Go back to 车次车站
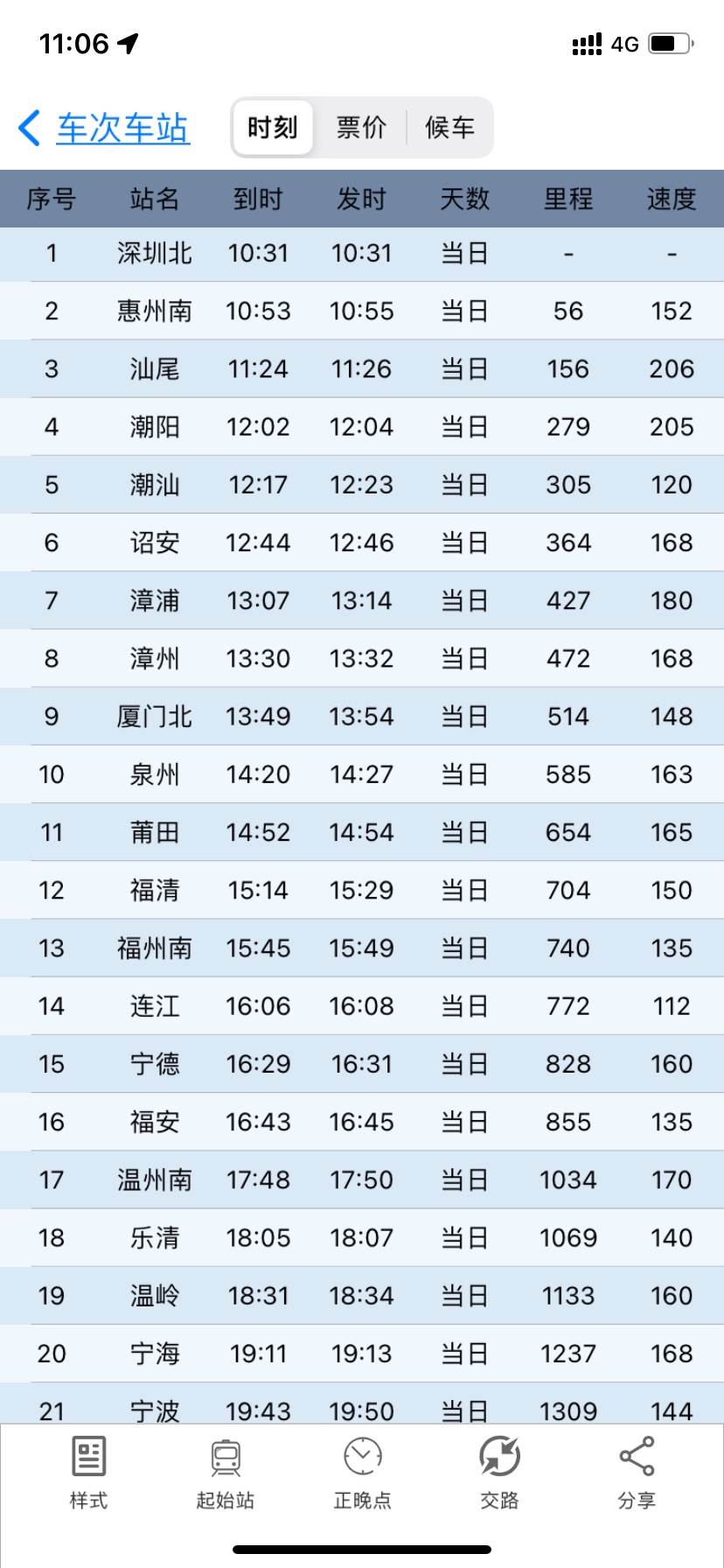Image resolution: width=724 pixels, height=1568 pixels. [x=104, y=128]
